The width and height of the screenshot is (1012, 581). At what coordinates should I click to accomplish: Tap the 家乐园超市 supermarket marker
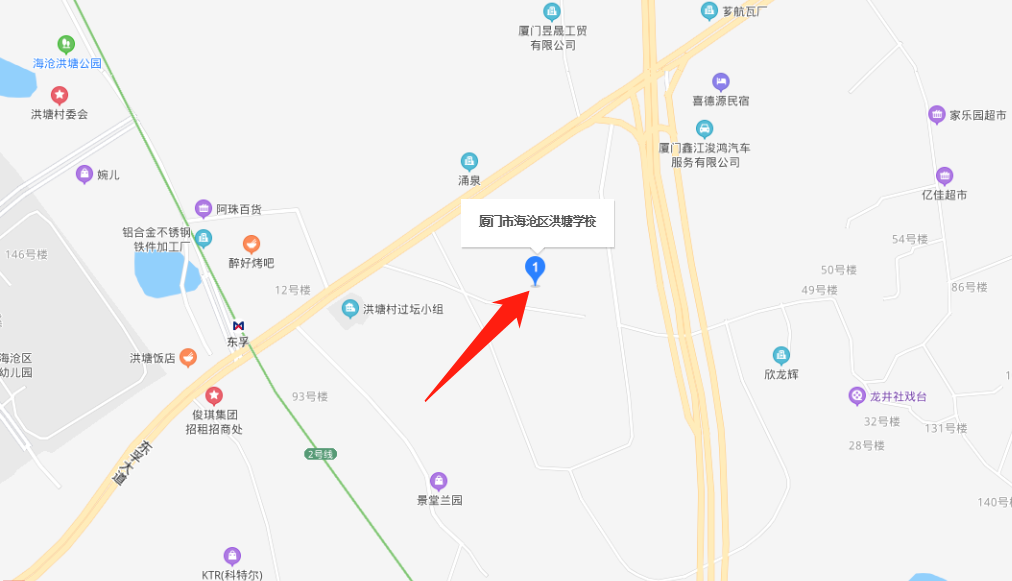(937, 114)
